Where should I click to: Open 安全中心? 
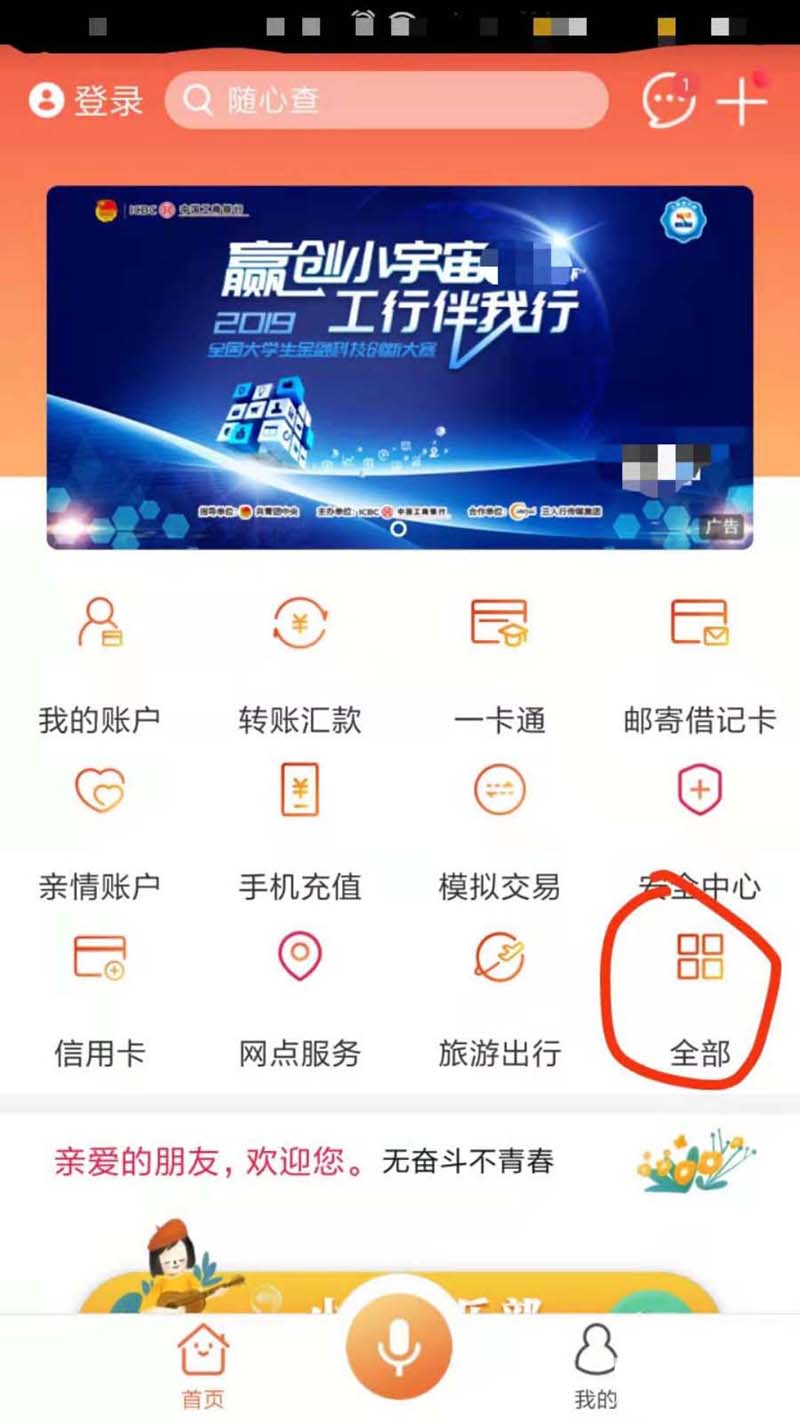click(x=699, y=828)
